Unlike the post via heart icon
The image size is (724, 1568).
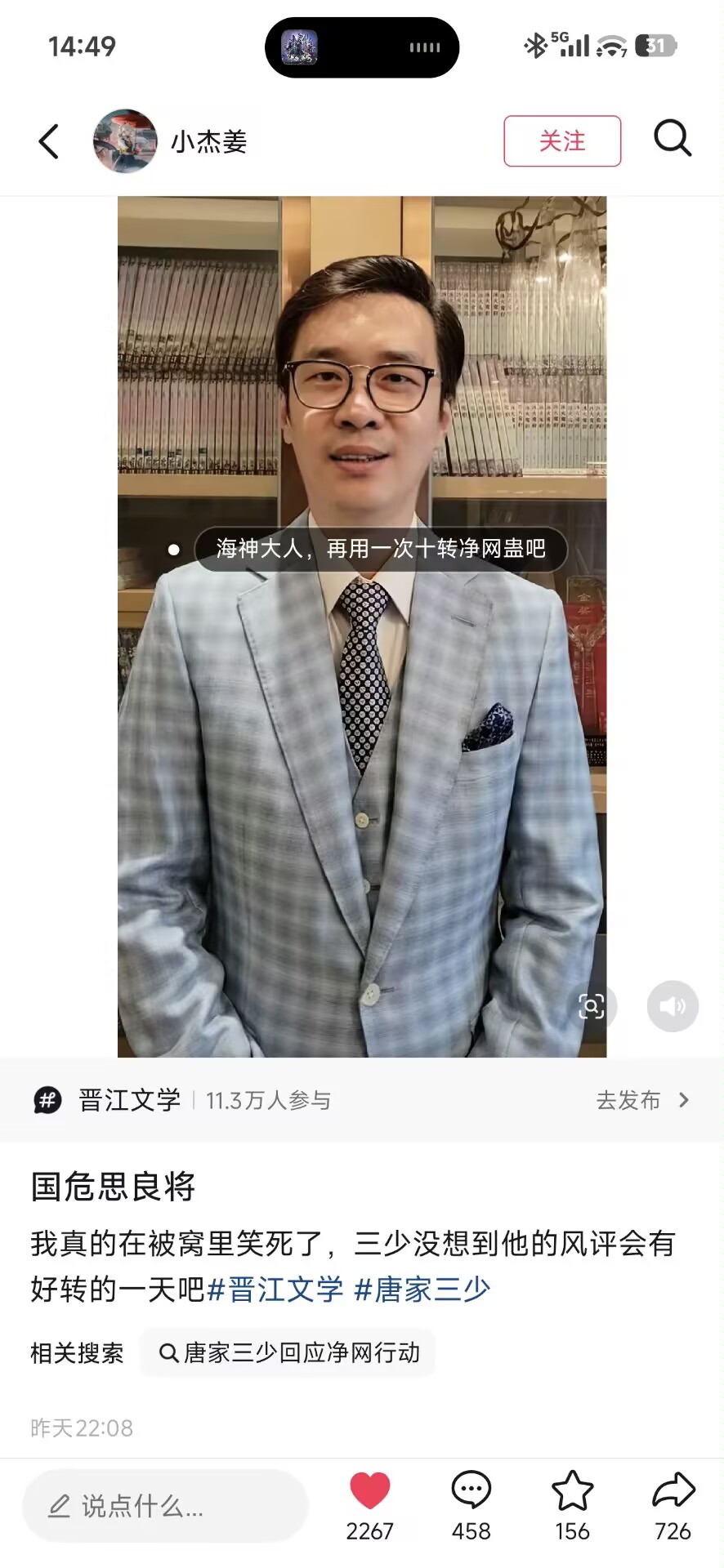[x=369, y=1491]
